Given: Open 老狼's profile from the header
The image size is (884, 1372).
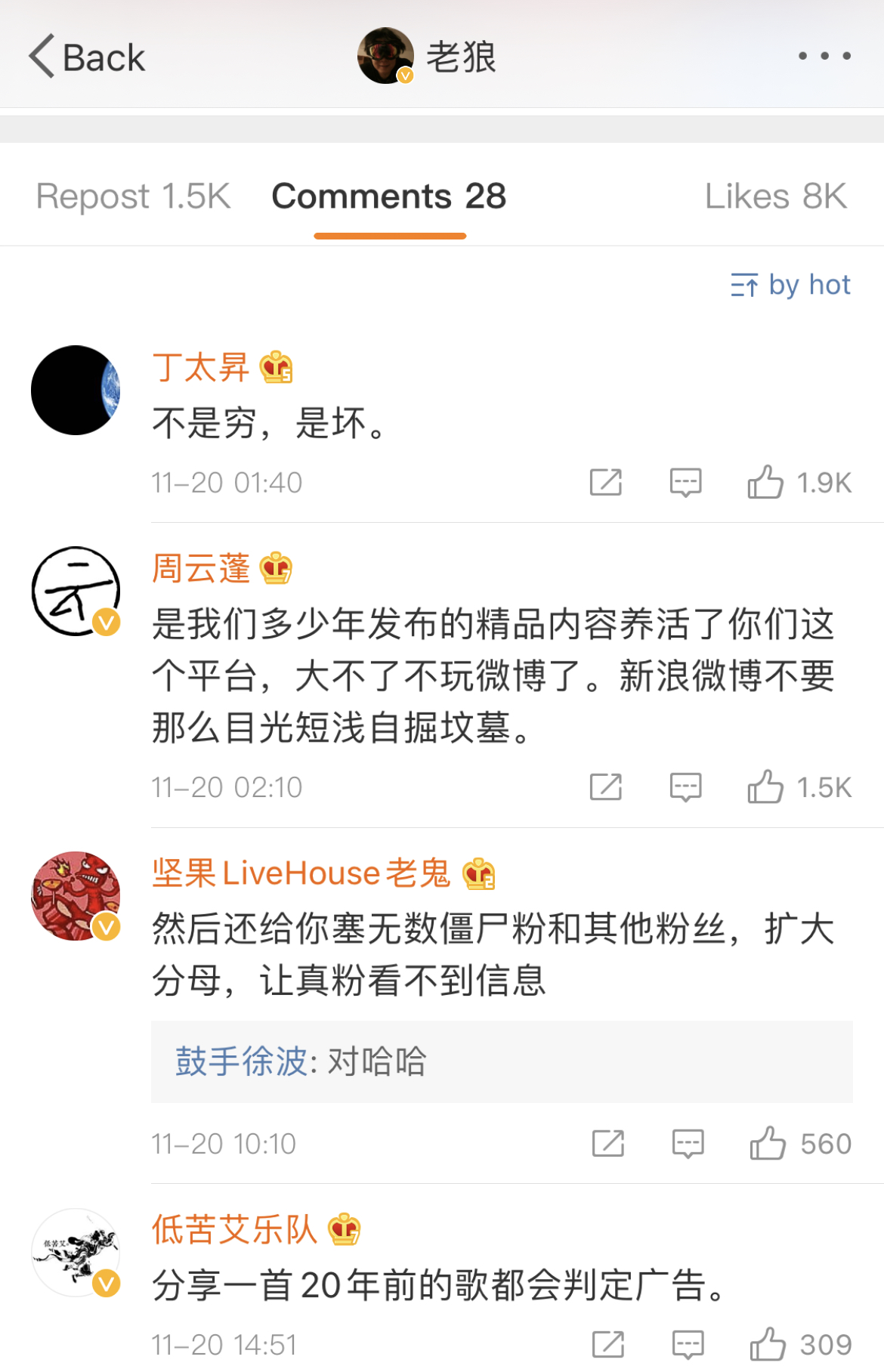Looking at the screenshot, I should pos(427,56).
